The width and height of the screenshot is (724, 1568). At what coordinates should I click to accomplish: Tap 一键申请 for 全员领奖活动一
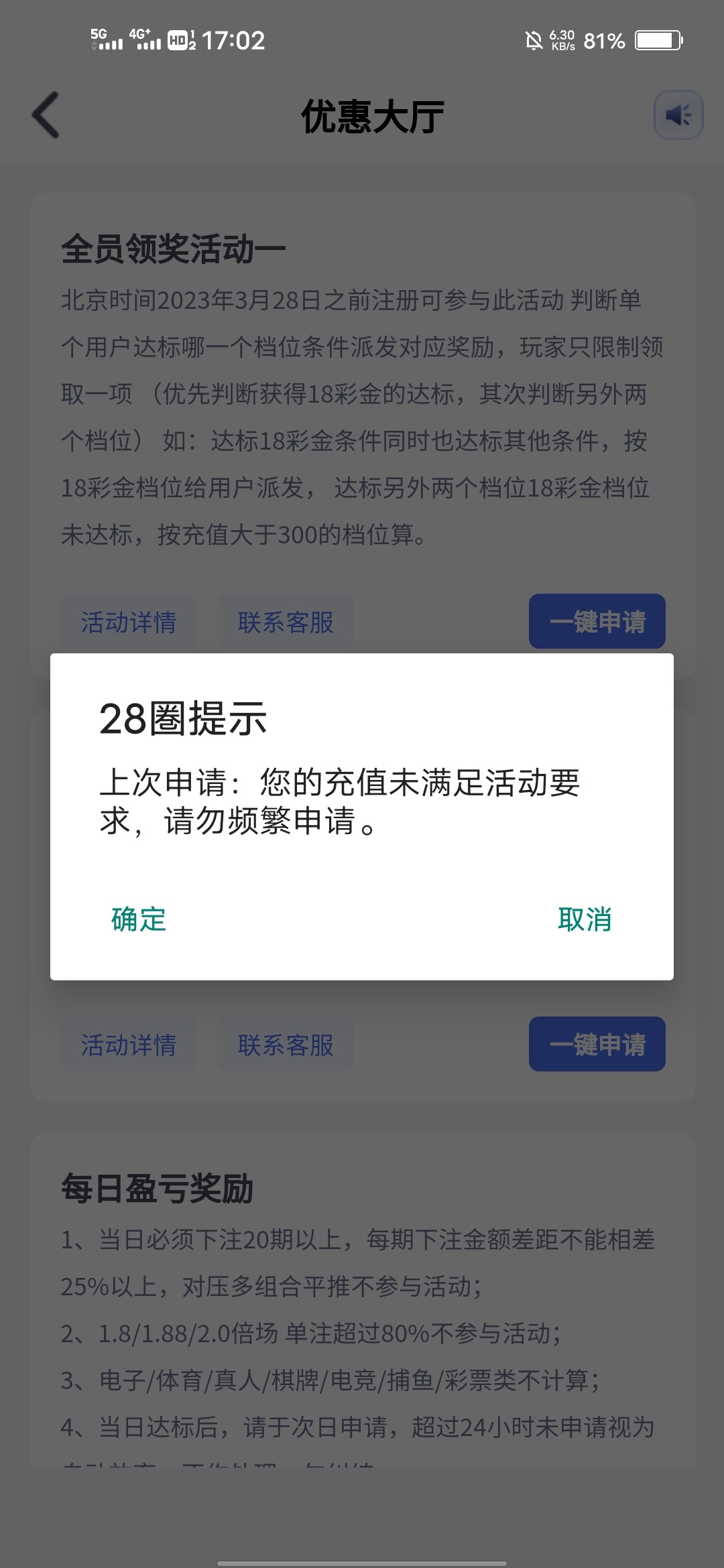[x=597, y=622]
